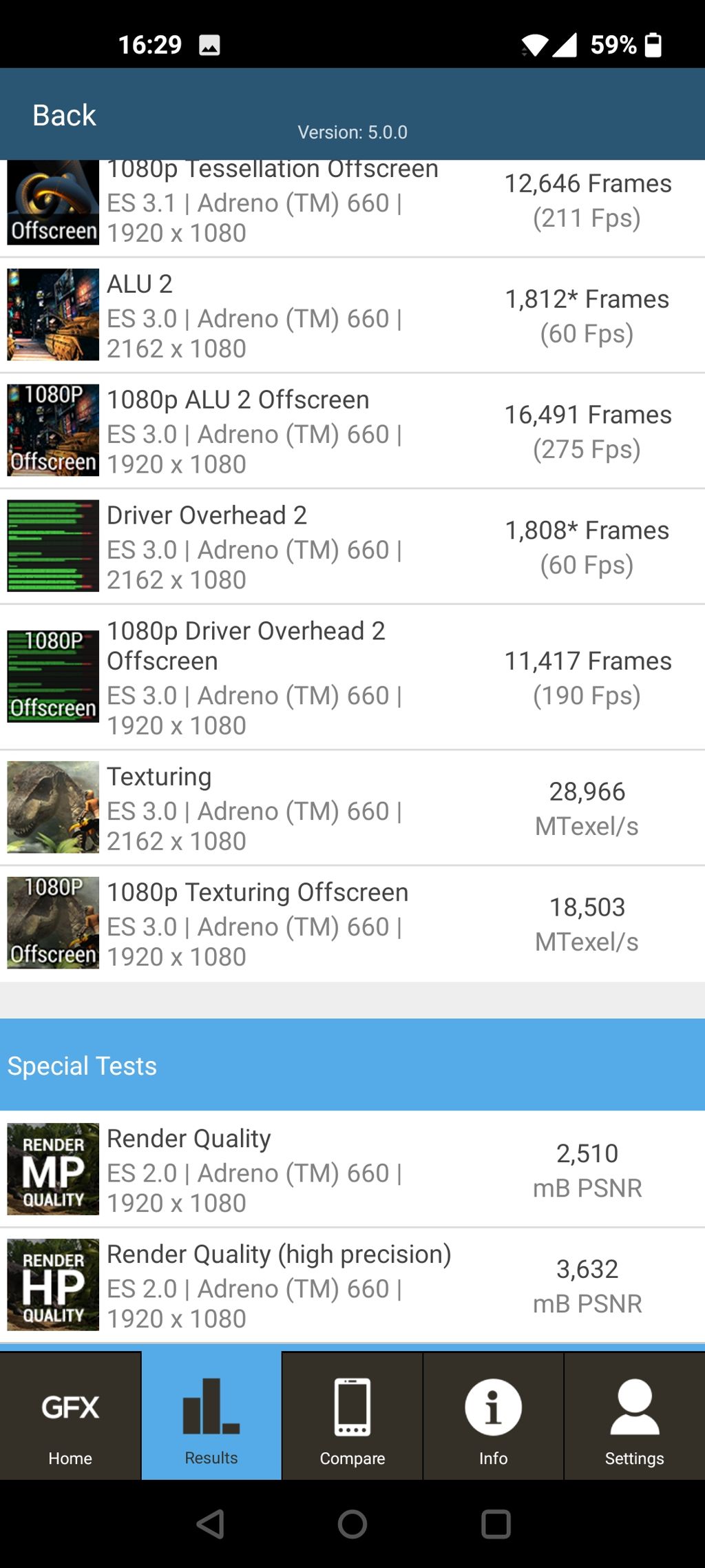Image resolution: width=705 pixels, height=1568 pixels.
Task: Open the 1080p Texturing Offscreen result
Action: 352,924
